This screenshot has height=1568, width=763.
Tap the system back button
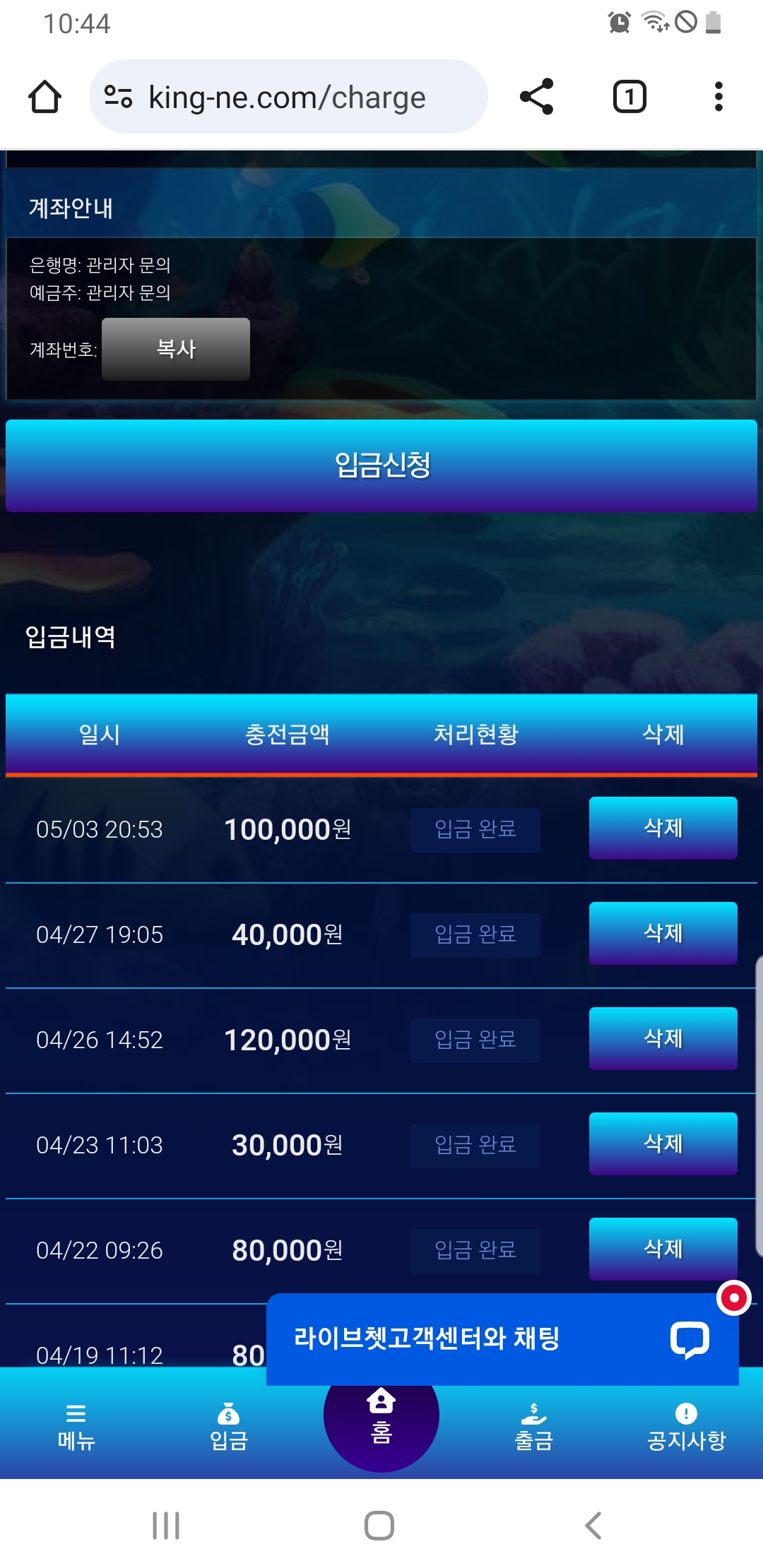coord(593,1526)
